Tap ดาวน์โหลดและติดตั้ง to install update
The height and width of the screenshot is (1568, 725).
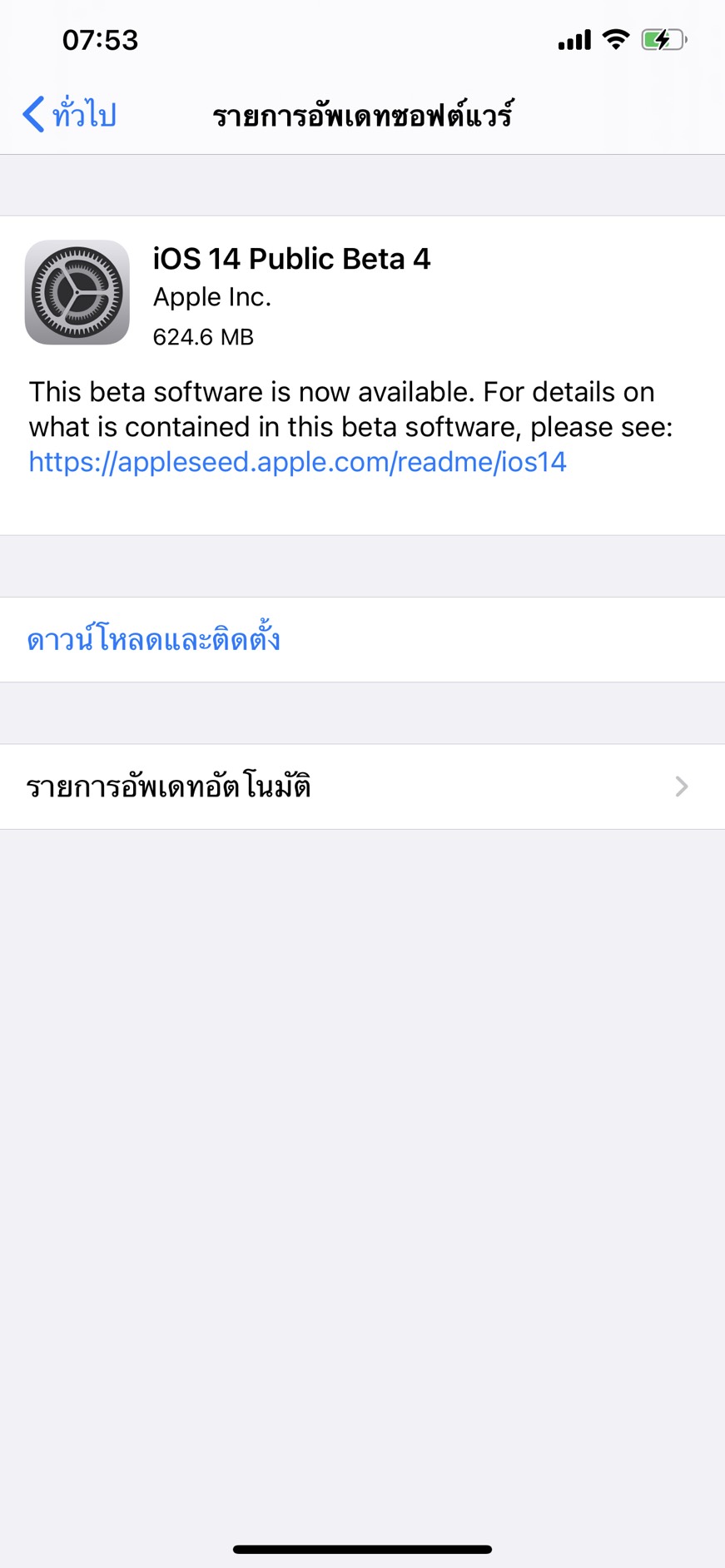[x=154, y=640]
